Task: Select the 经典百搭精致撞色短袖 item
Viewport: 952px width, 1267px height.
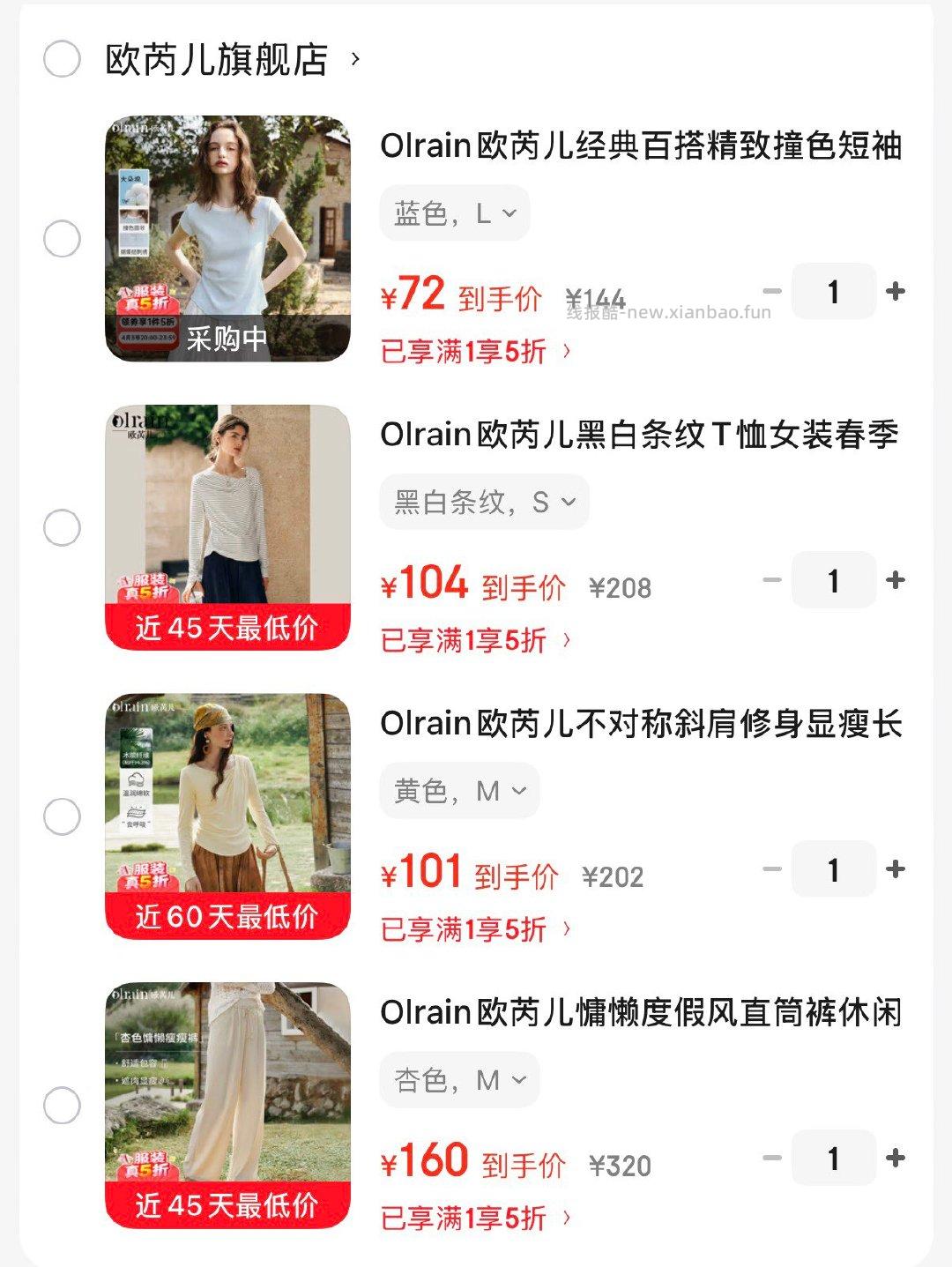Action: tap(62, 239)
